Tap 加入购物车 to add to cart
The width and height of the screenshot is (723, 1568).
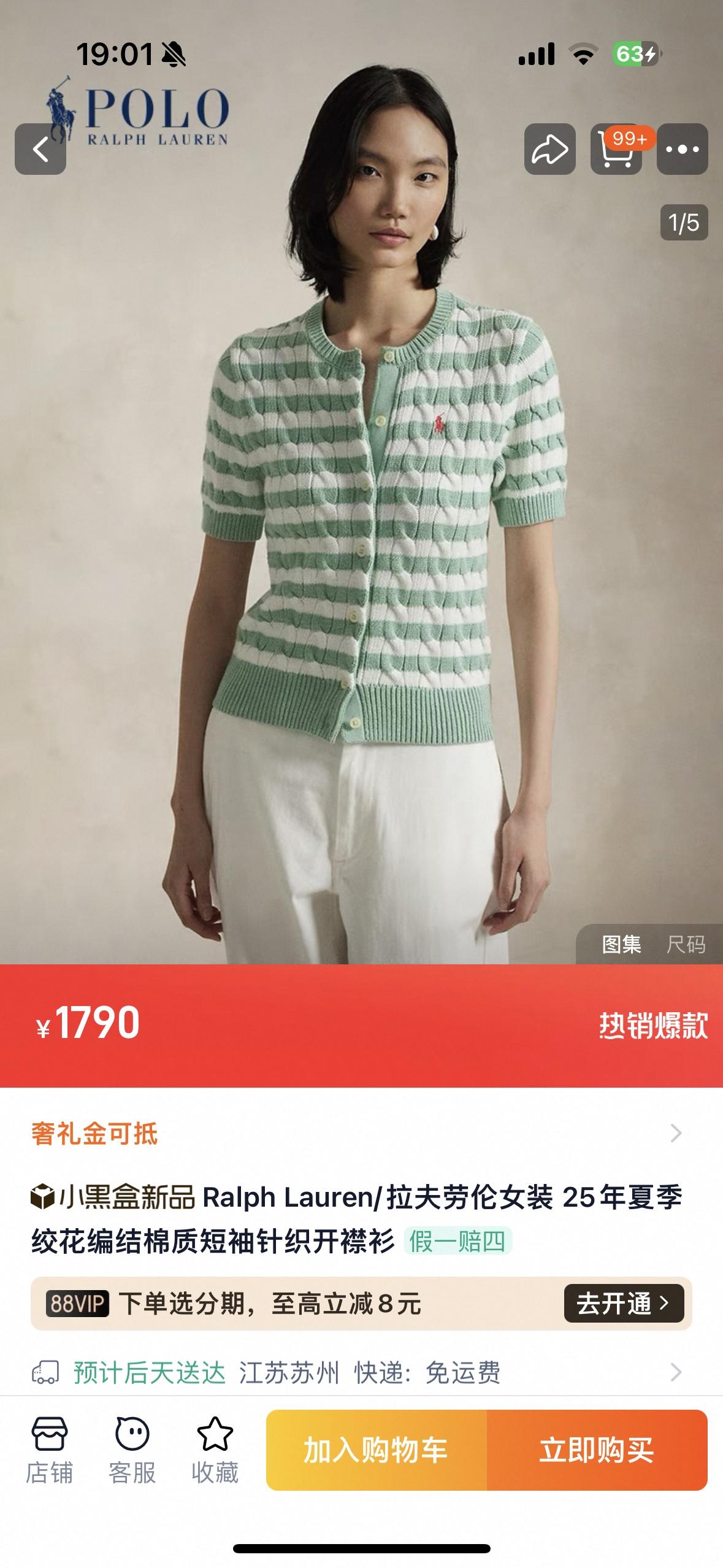click(376, 1450)
